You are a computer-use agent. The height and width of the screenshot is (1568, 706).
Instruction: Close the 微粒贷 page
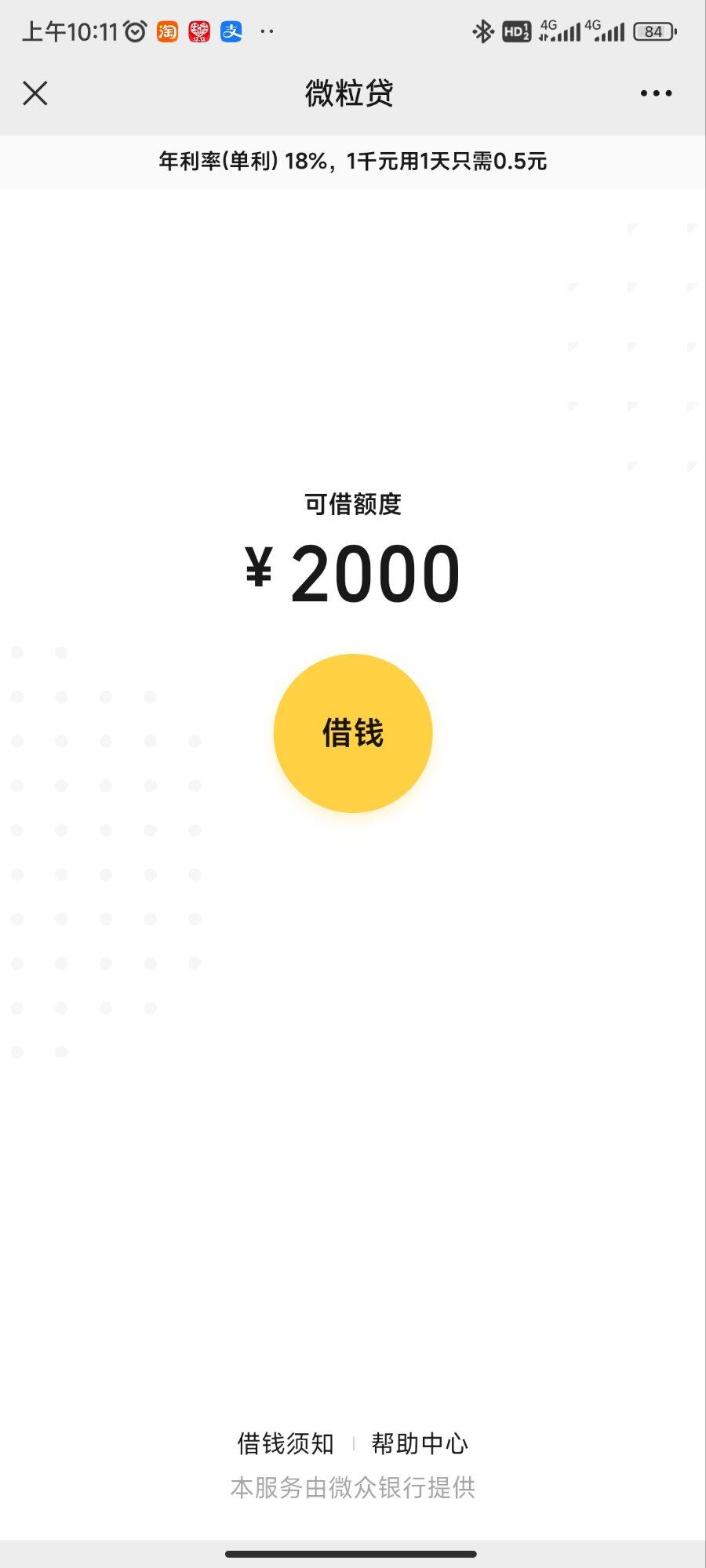tap(35, 93)
